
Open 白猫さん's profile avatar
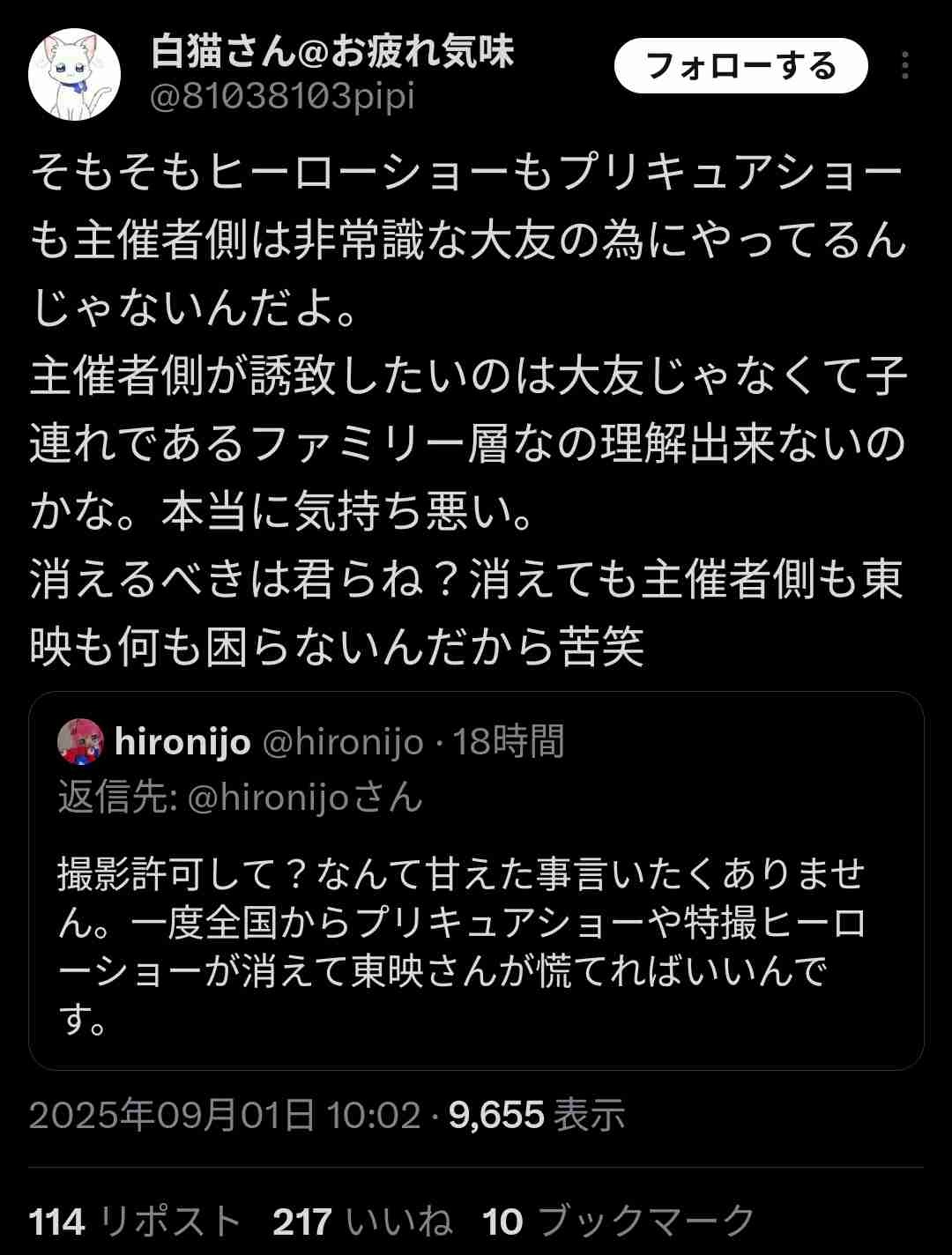click(74, 74)
